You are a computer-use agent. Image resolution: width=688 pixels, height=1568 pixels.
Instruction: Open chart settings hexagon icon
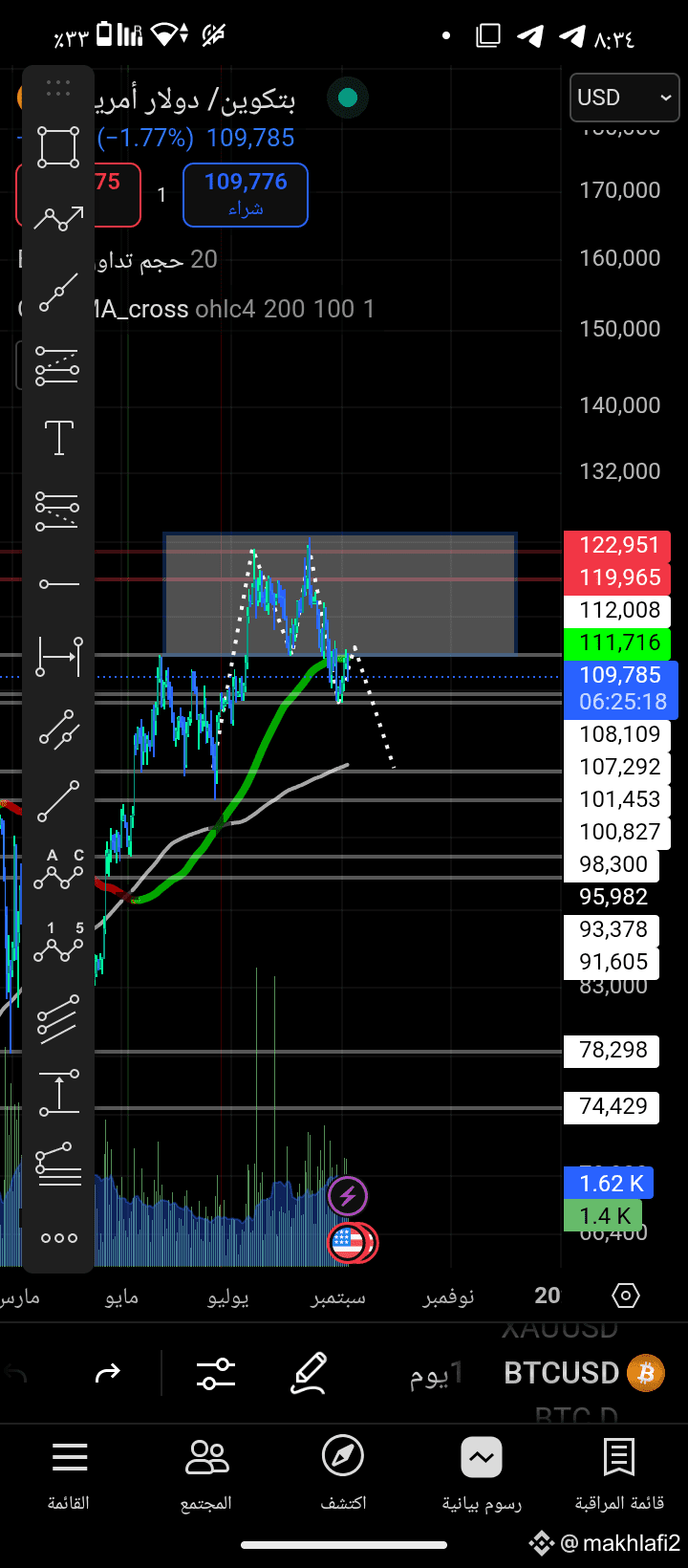coord(625,1296)
